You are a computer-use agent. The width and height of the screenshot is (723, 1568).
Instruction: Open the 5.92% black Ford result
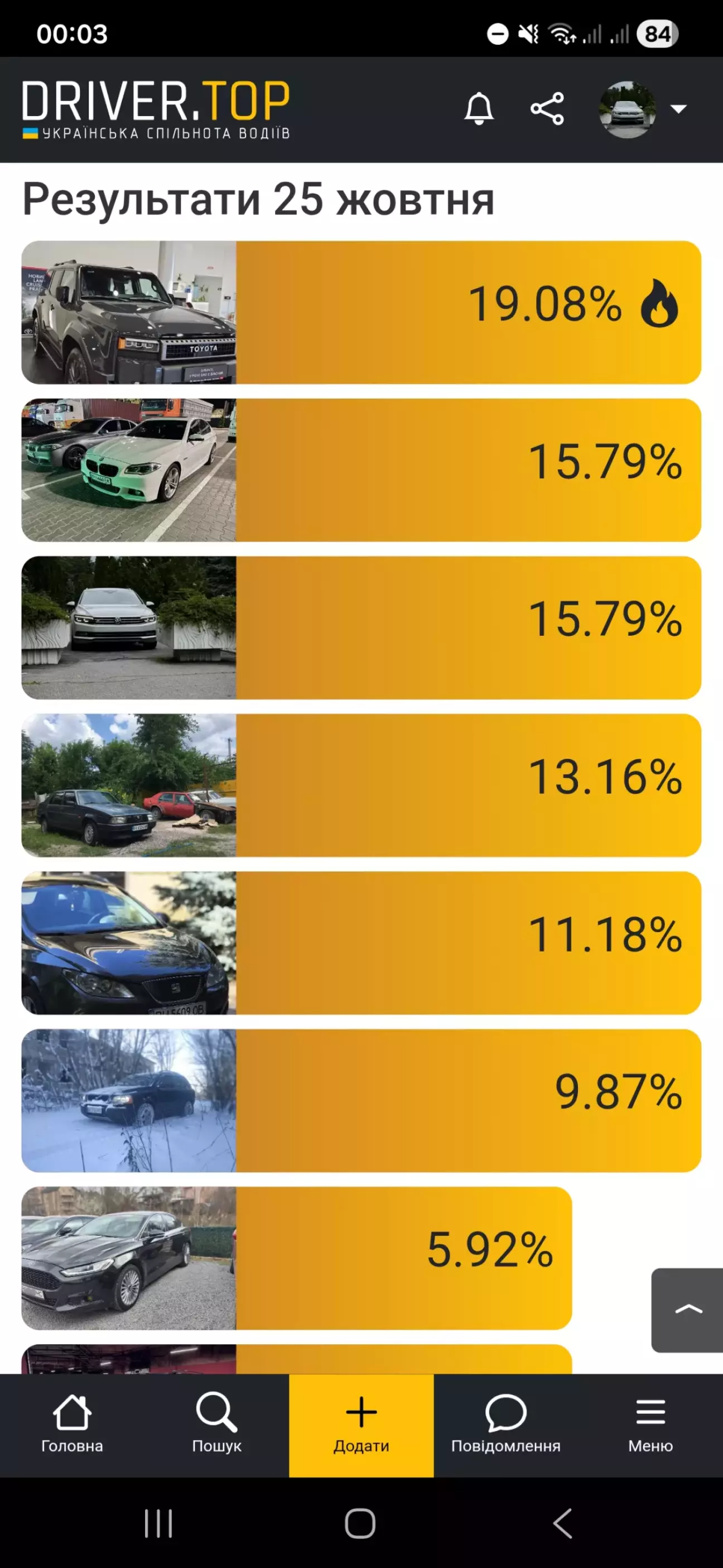296,1258
